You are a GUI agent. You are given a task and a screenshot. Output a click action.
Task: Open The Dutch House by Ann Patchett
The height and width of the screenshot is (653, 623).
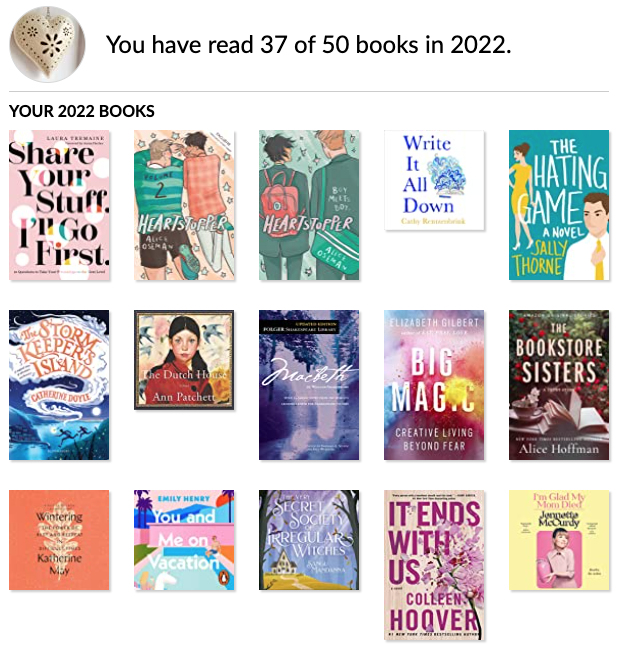tap(184, 359)
